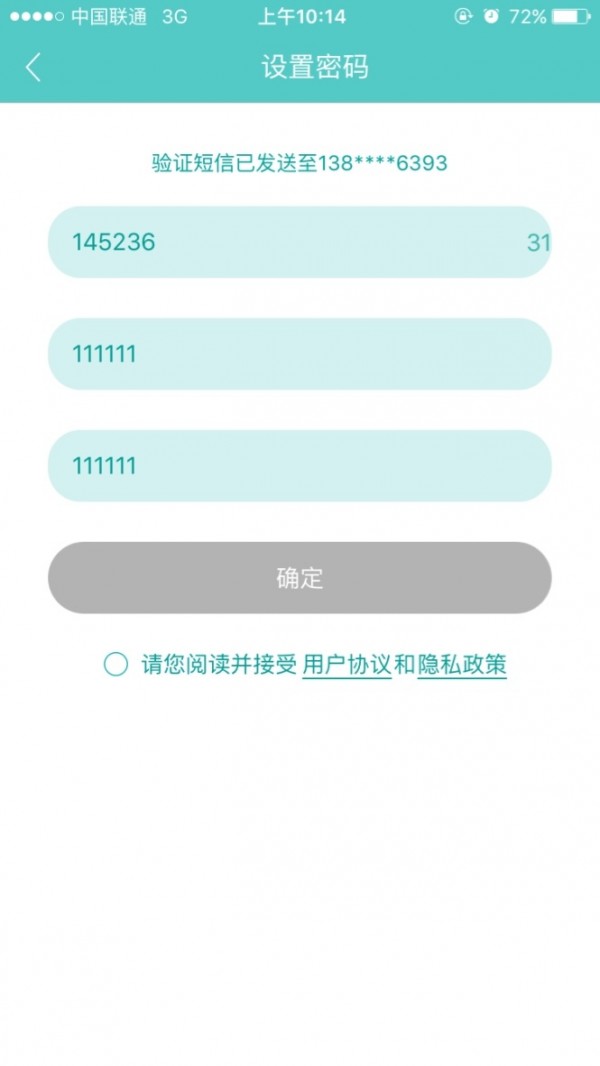This screenshot has height=1066, width=600.
Task: Go back using the top-left arrow
Action: click(x=33, y=67)
